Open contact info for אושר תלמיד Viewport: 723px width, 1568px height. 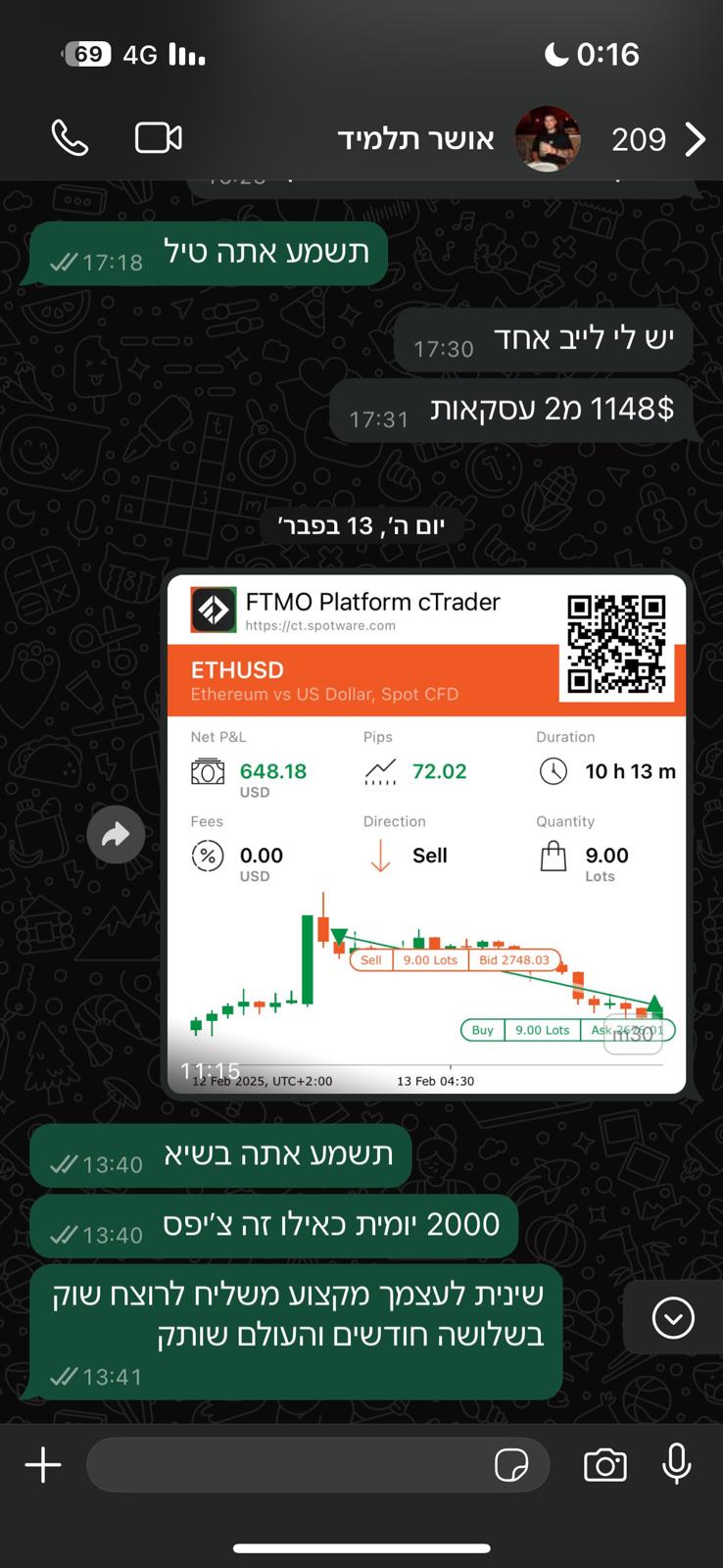(x=416, y=139)
